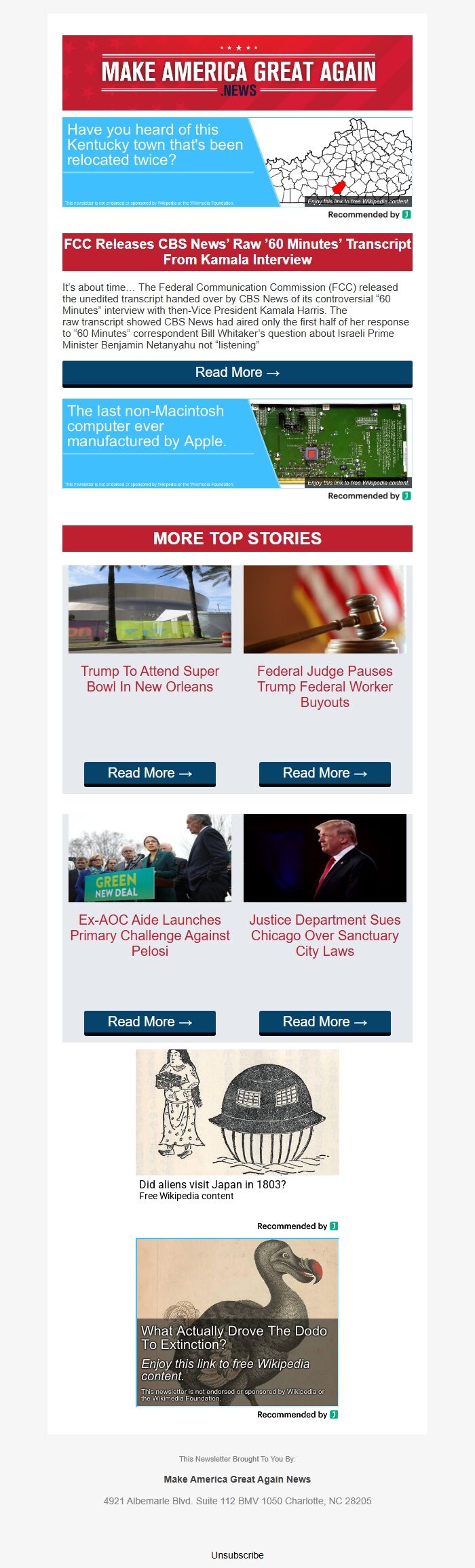Open the Dodo extinction card
The image size is (475, 1568).
tap(237, 1322)
